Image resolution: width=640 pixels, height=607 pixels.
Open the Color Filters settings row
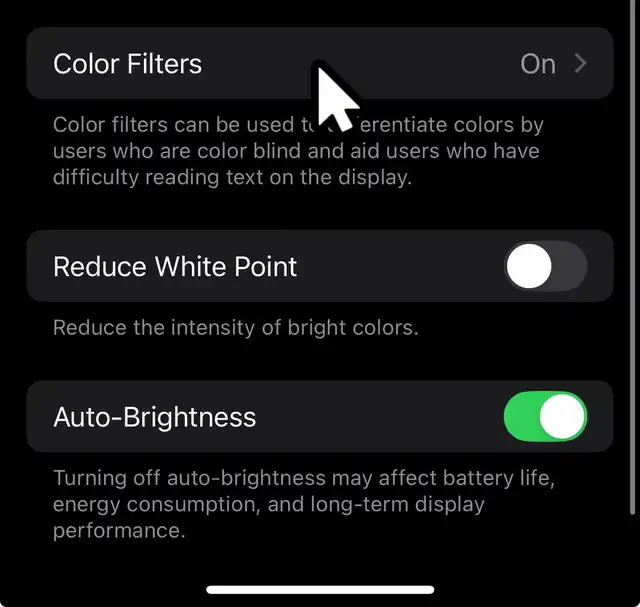320,64
